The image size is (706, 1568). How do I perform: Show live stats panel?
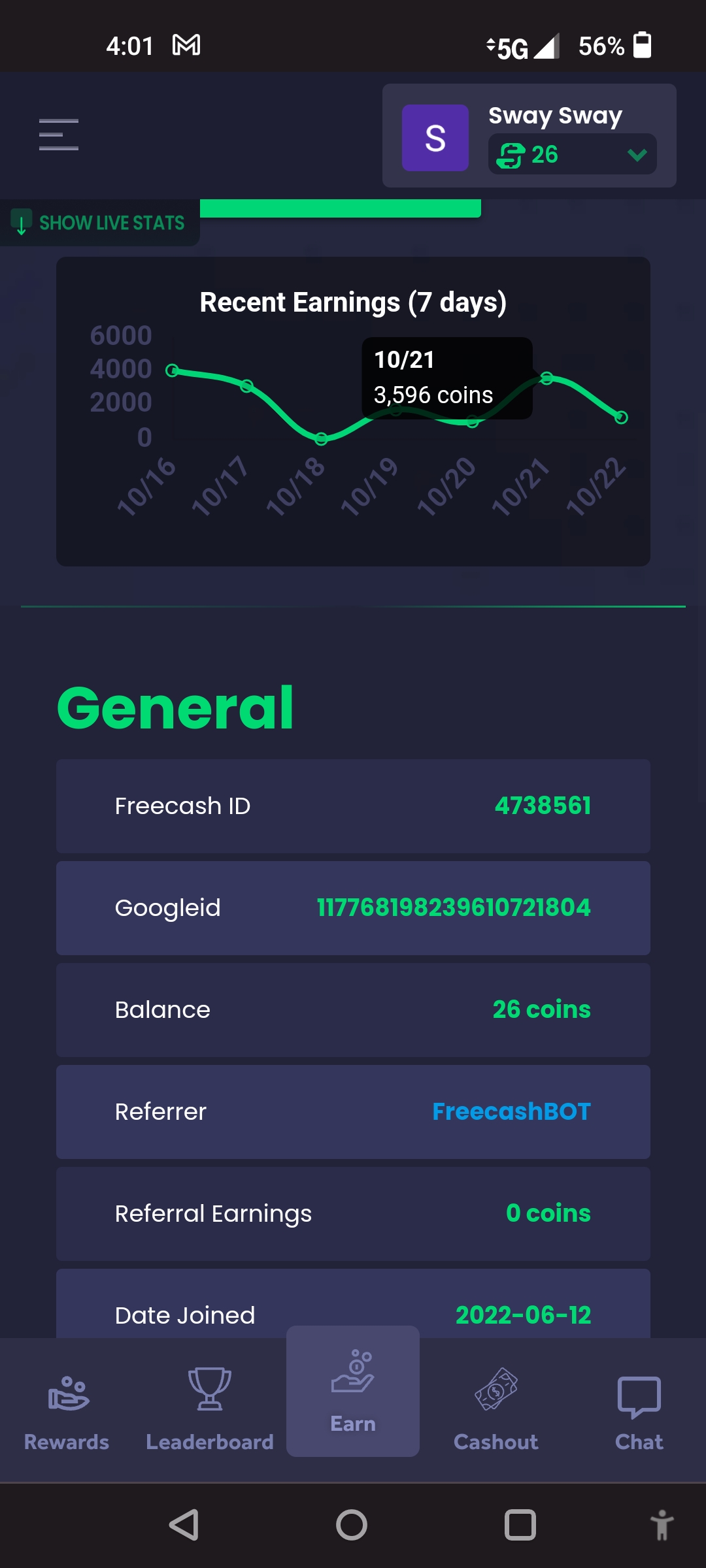(x=99, y=223)
